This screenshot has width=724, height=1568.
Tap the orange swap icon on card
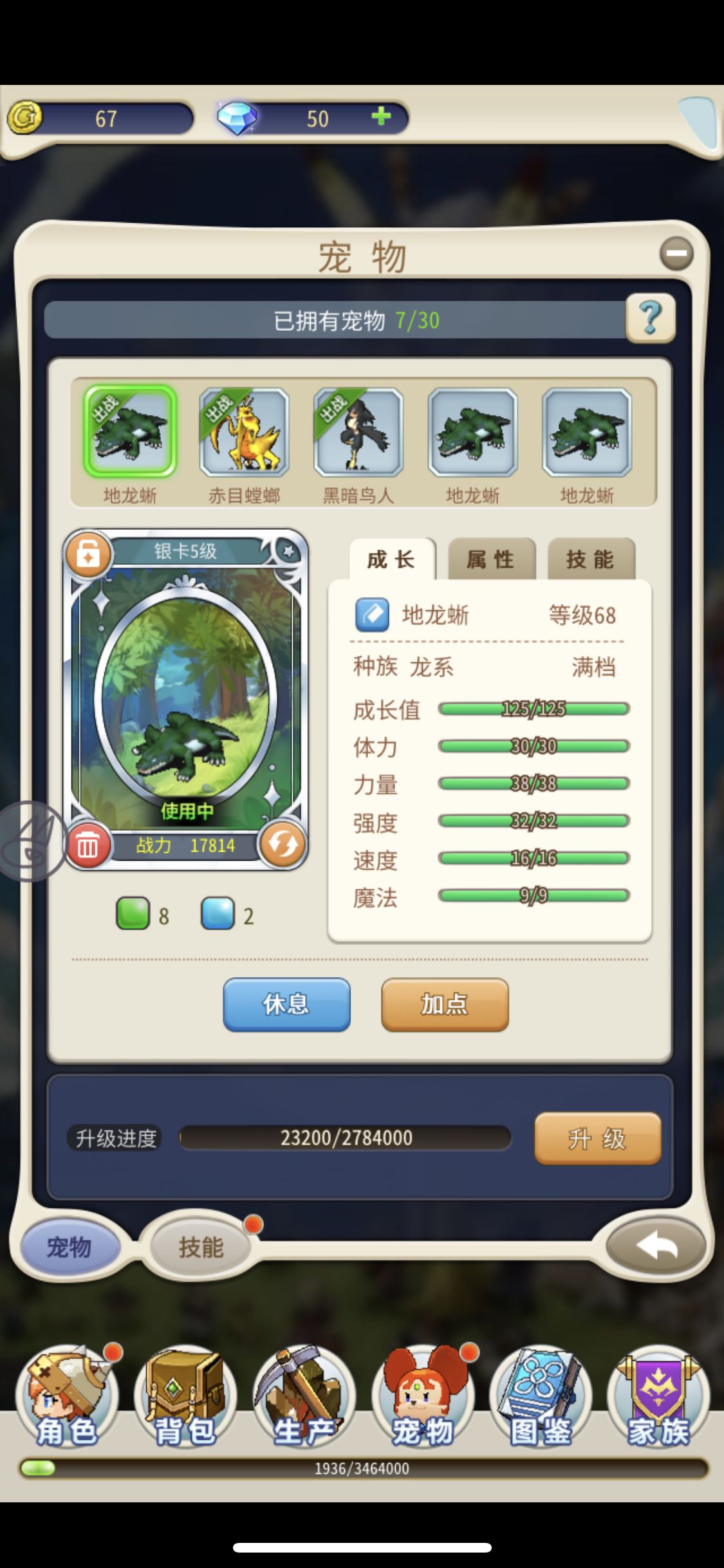click(x=282, y=844)
